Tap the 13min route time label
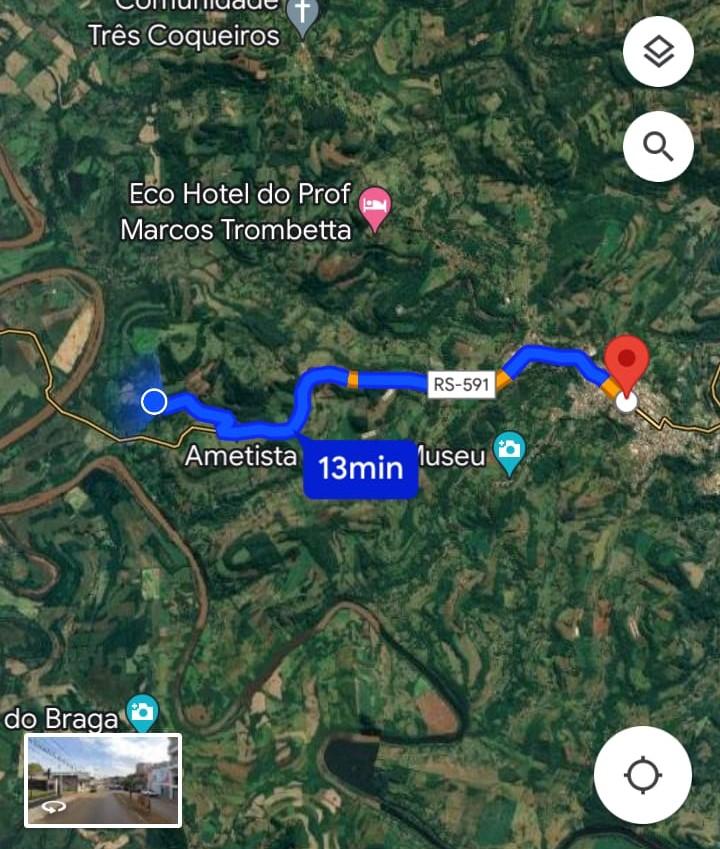720x849 pixels. [360, 468]
